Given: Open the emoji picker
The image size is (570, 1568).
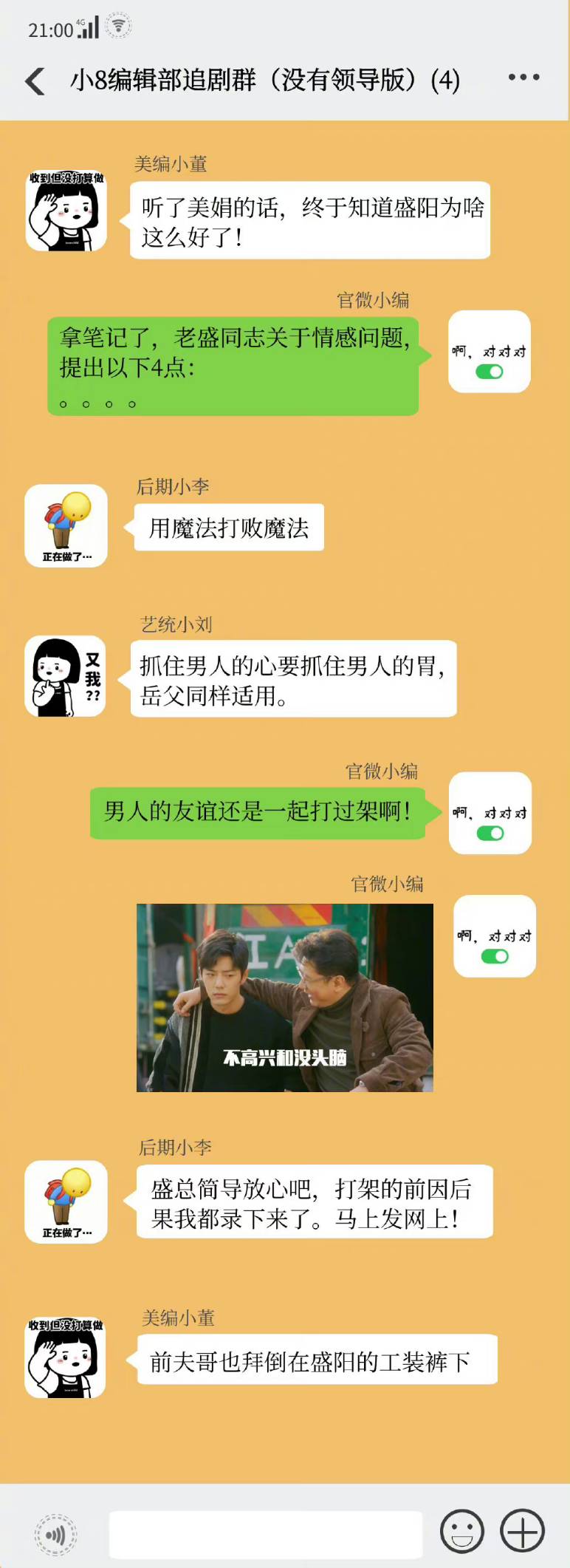Looking at the screenshot, I should (x=462, y=1532).
